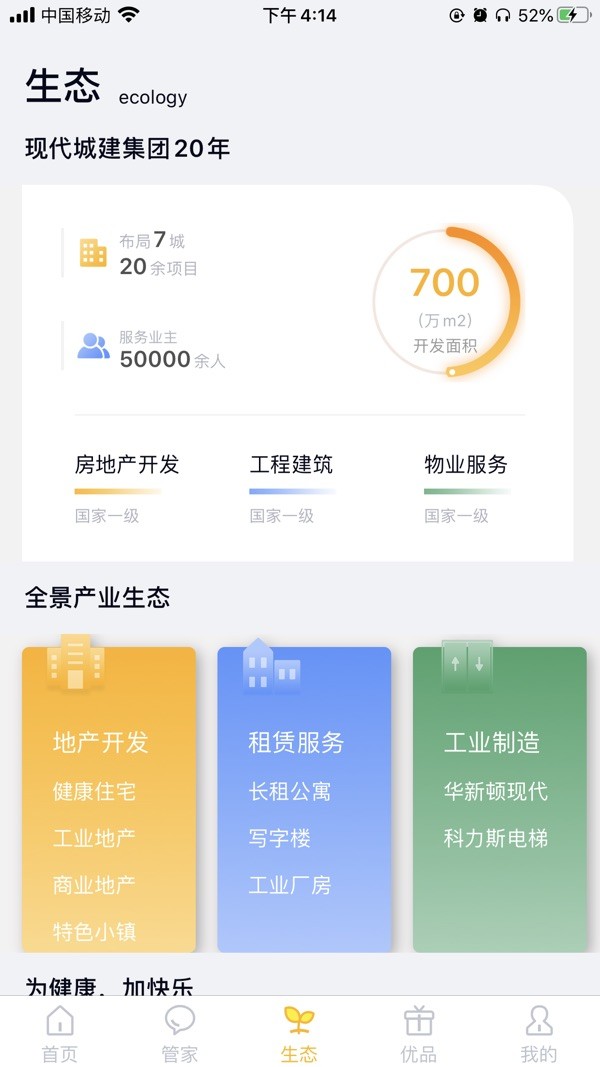
Task: Open the 优品 tab
Action: [418, 1034]
